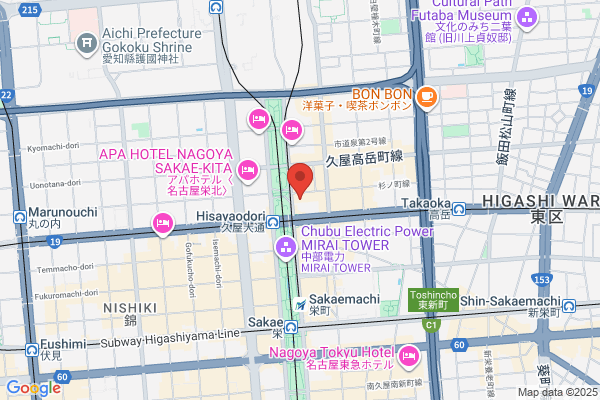600x400 pixels.
Task: Select the APA Hotel Nagoya Sakae-Kita pin
Action: (248, 171)
